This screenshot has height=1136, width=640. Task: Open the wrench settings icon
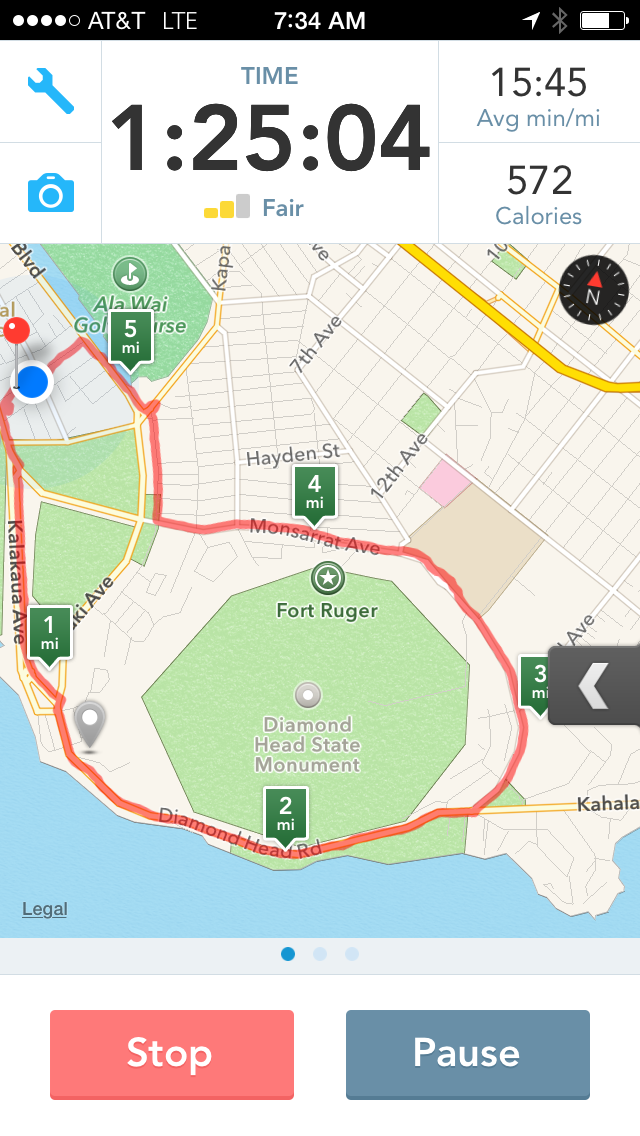pos(50,92)
